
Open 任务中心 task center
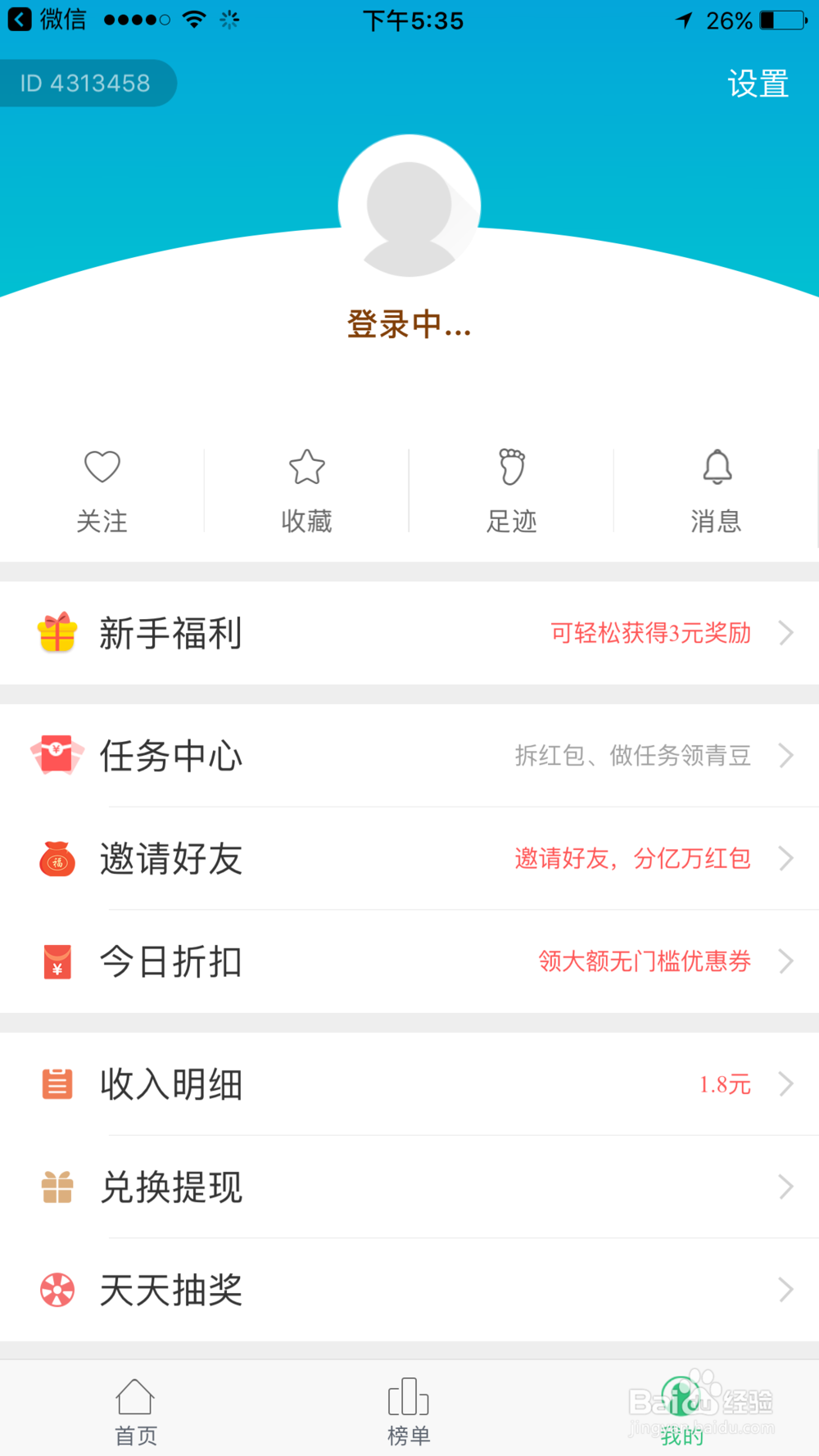pyautogui.click(x=409, y=755)
